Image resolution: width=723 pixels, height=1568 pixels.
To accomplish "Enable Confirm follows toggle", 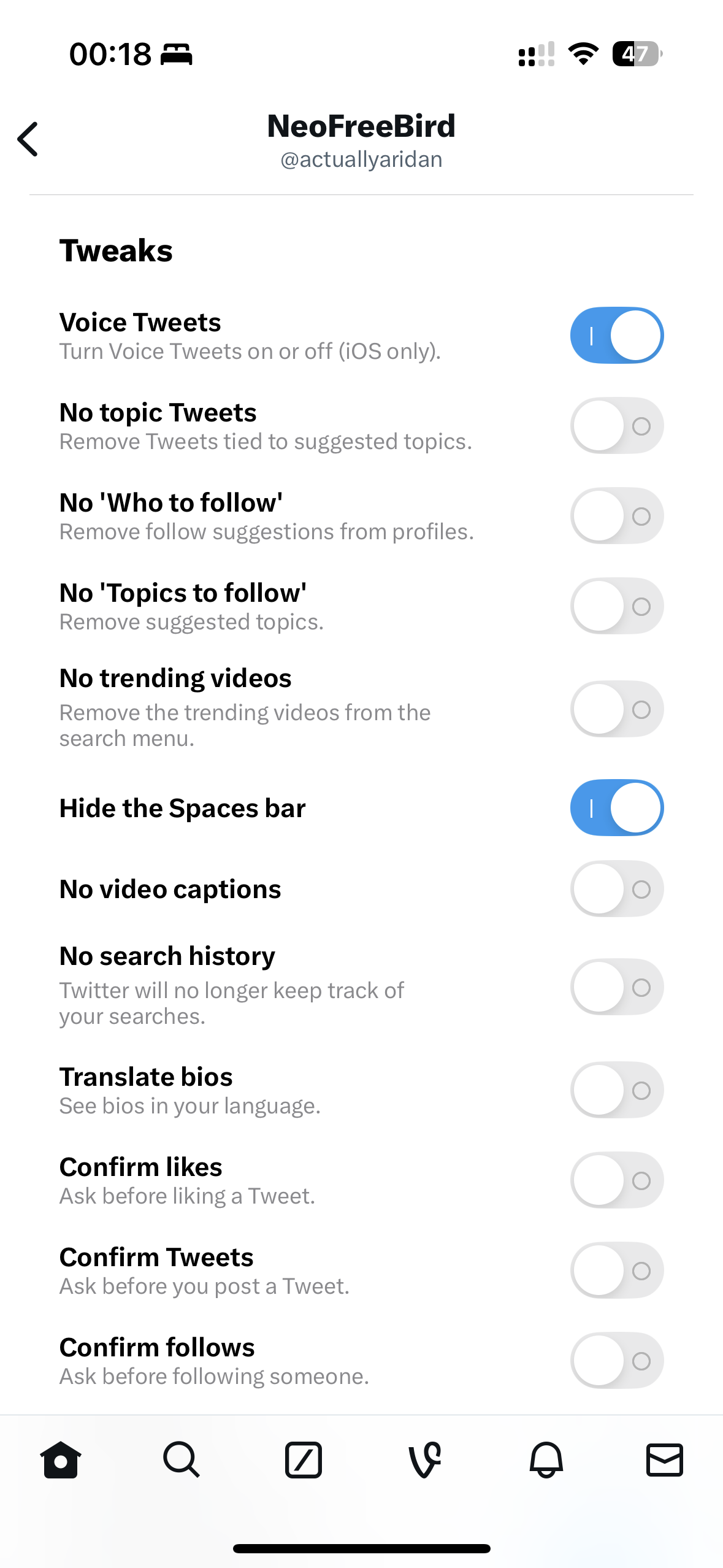I will 616,1361.
